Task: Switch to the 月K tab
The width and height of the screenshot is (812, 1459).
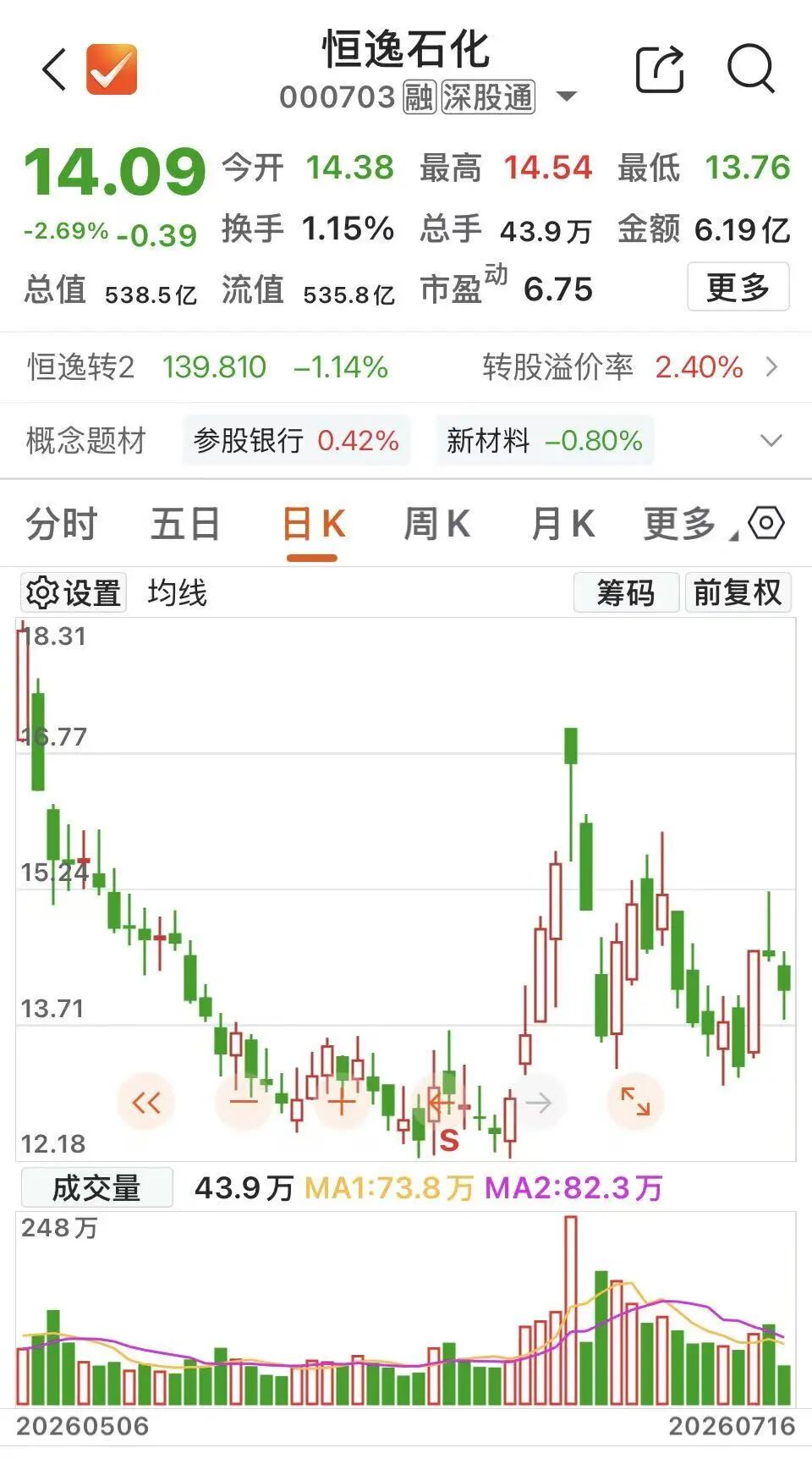Action: [x=562, y=524]
